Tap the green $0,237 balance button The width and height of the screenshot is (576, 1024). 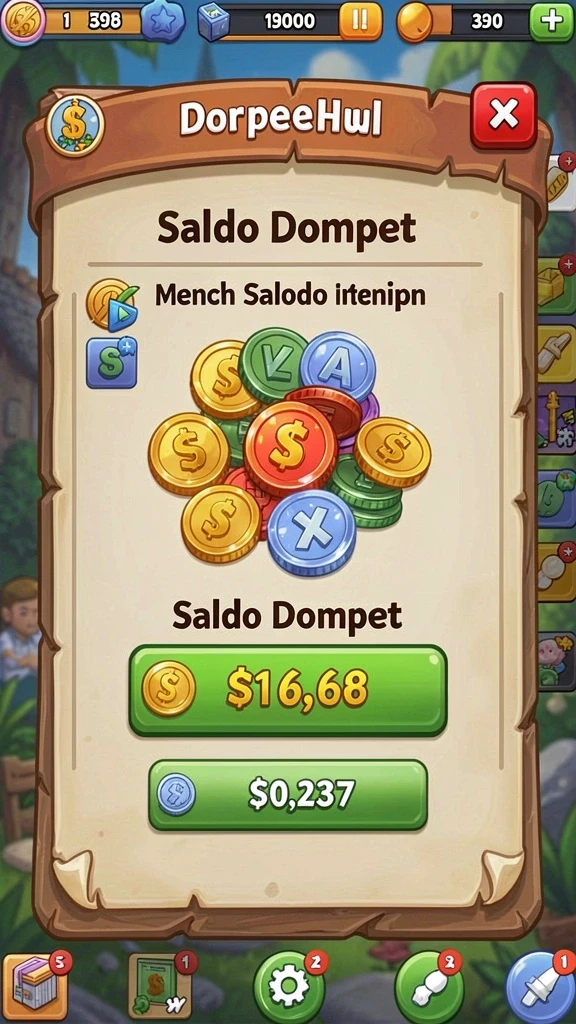288,794
